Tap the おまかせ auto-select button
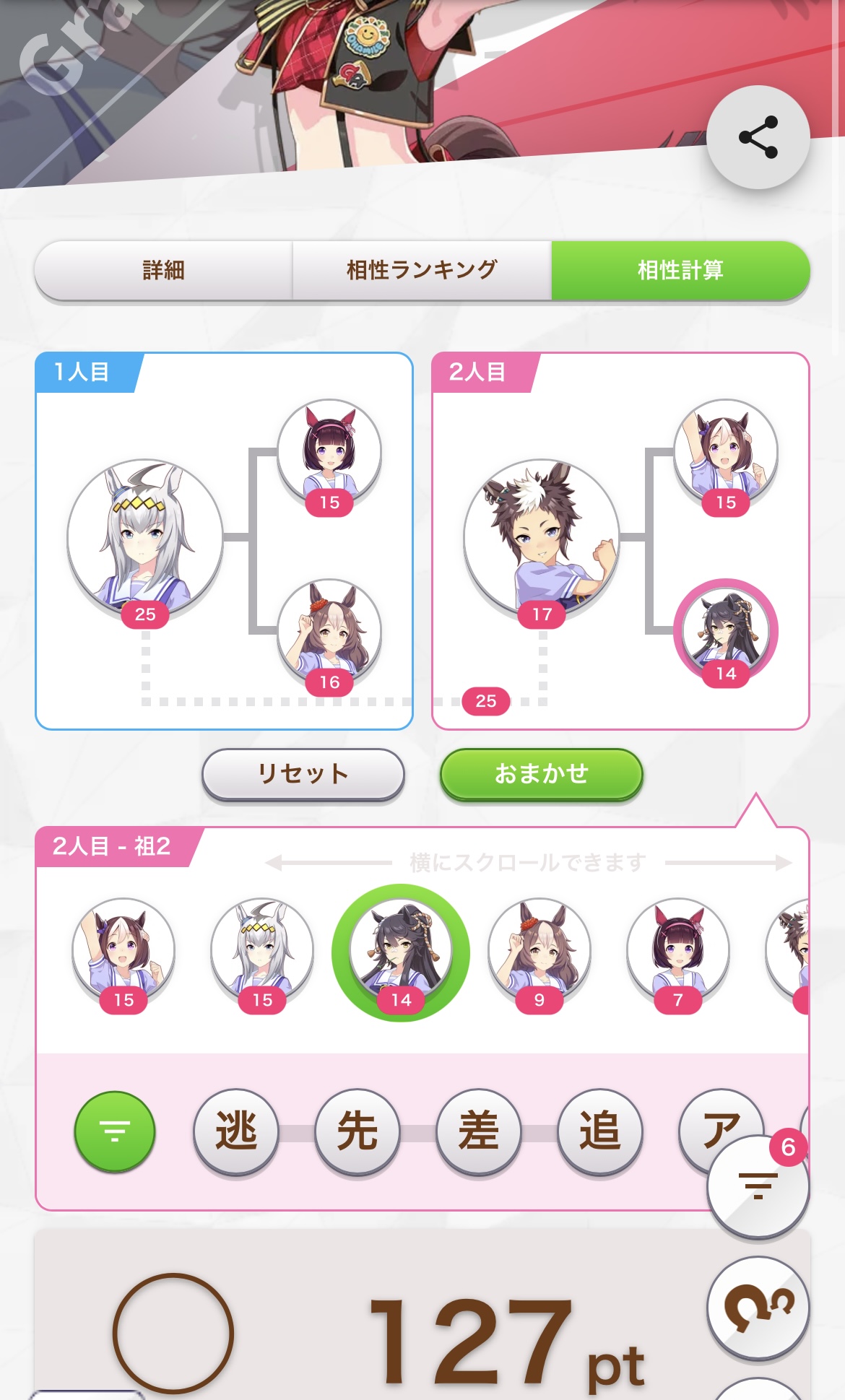 [541, 774]
